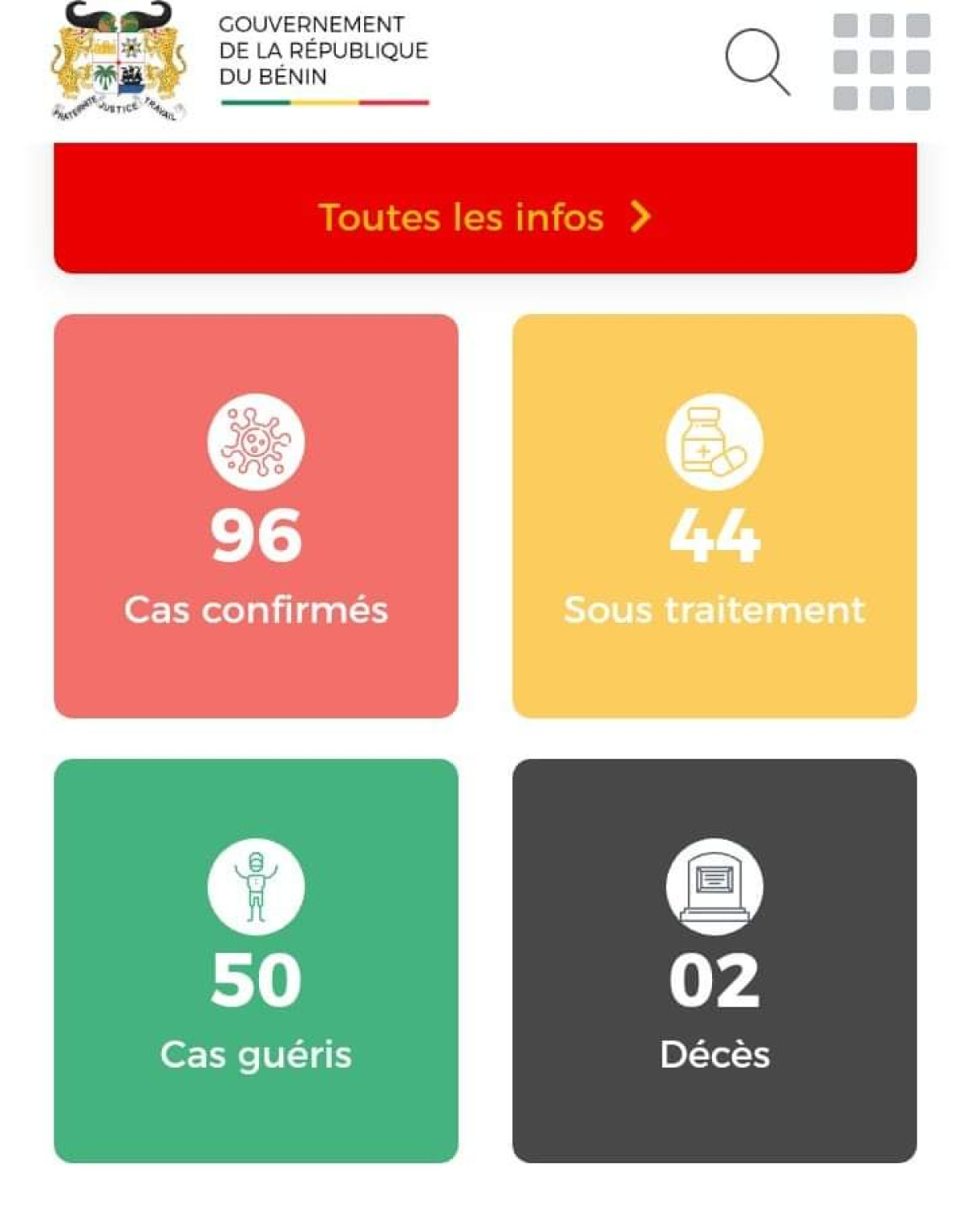The height and width of the screenshot is (1232, 971).
Task: Click the number 44 on the yellow card
Action: tap(714, 536)
